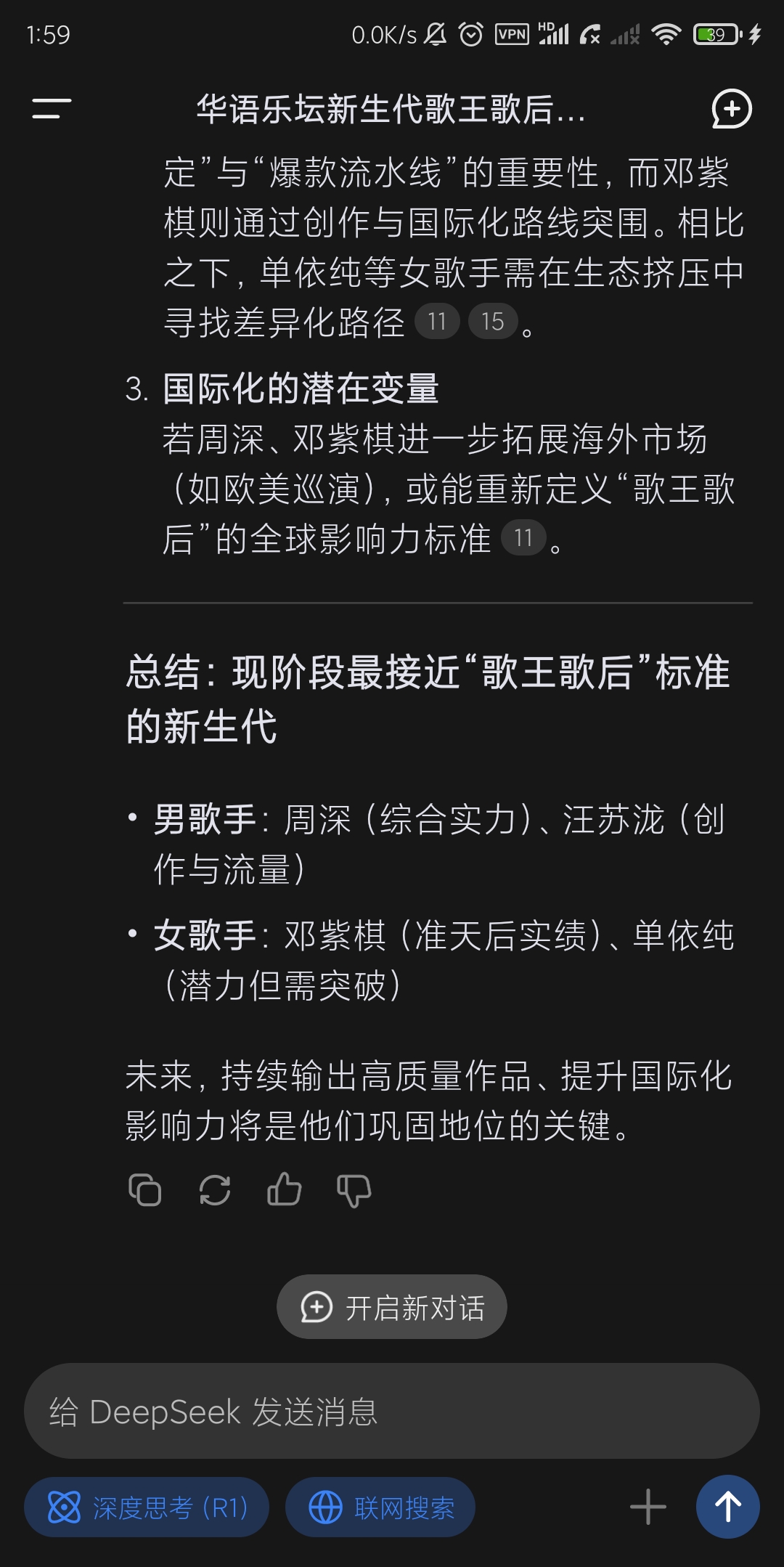Regenerate the assistant's answer
Viewport: 784px width, 1567px height.
(x=214, y=1189)
